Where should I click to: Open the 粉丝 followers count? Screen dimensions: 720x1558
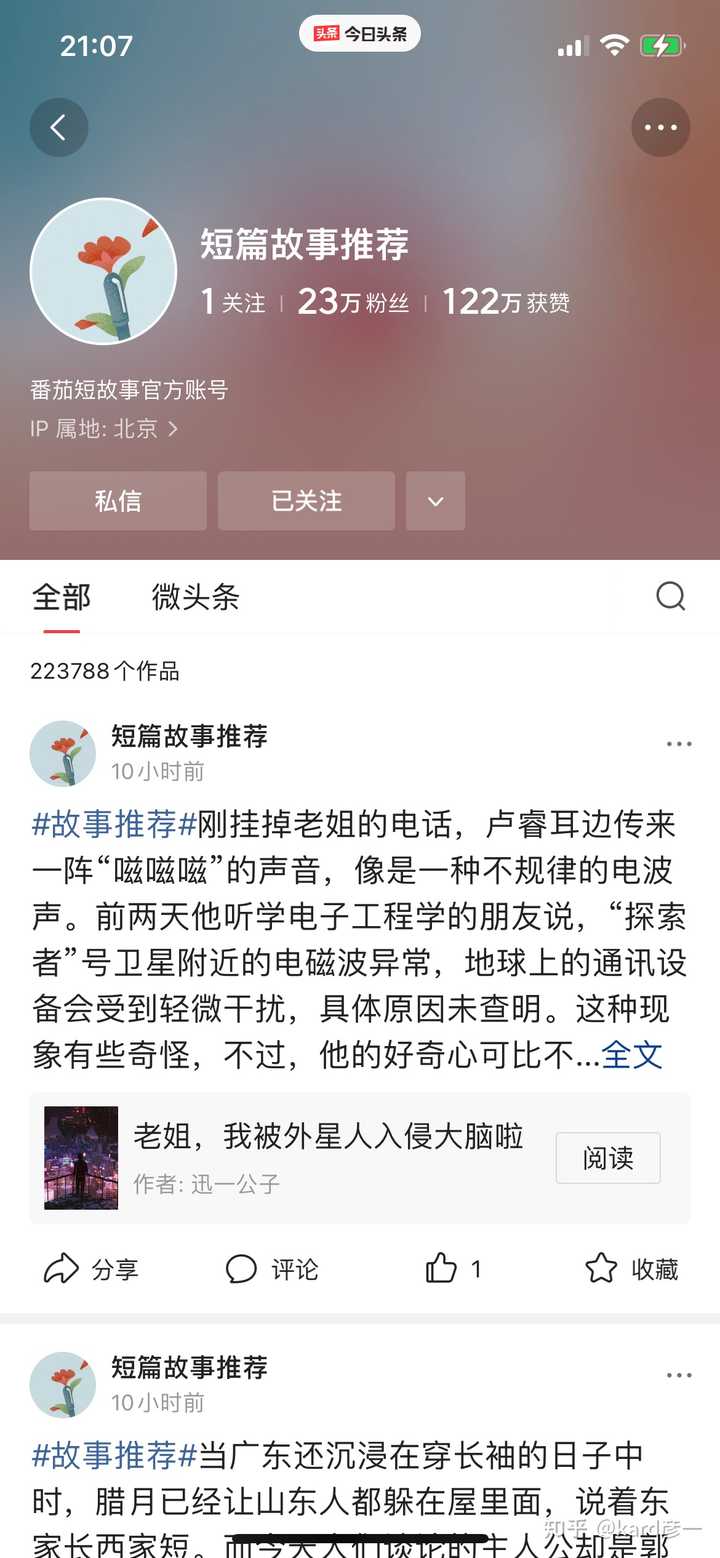(354, 301)
